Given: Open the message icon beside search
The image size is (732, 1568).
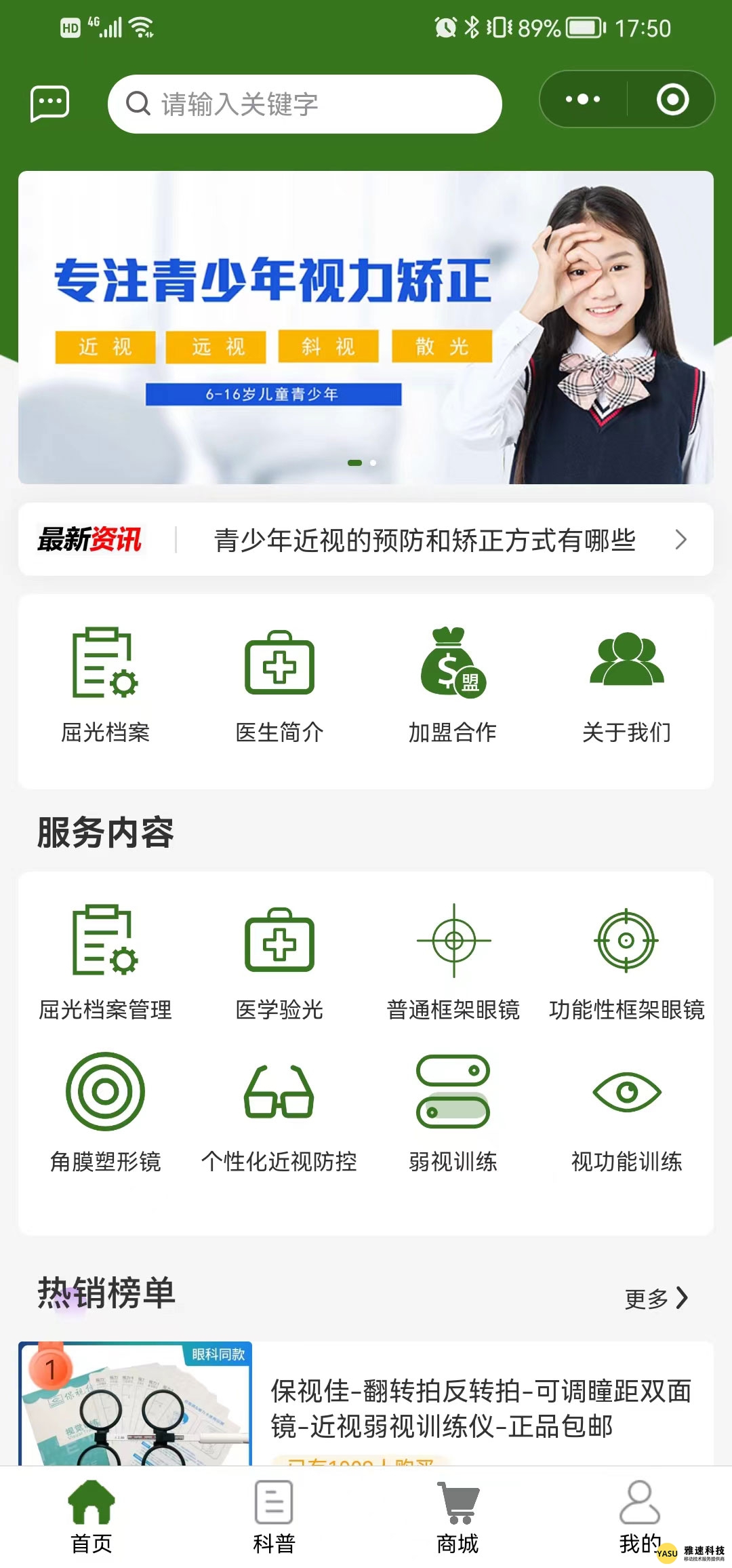Looking at the screenshot, I should point(49,104).
